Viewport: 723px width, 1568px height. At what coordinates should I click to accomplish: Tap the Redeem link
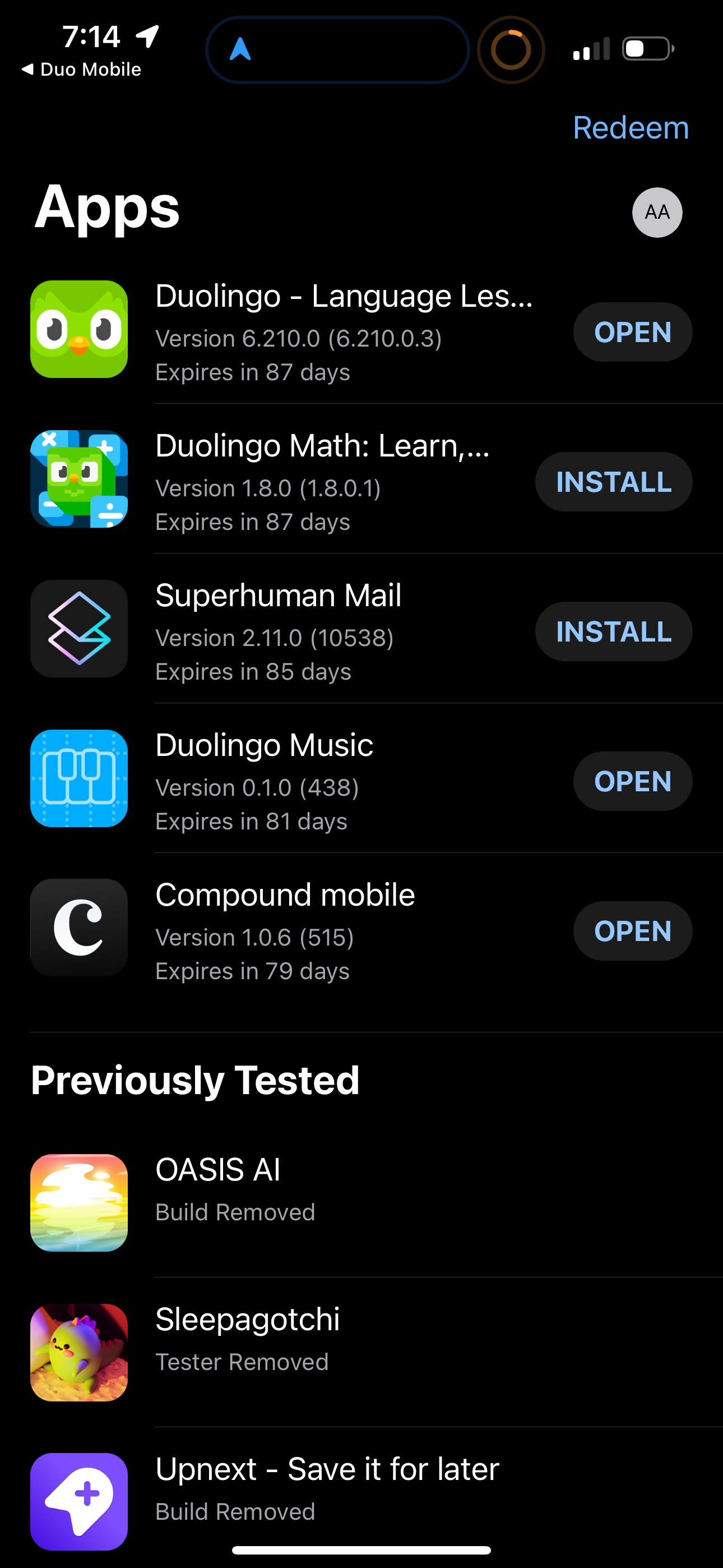[630, 127]
